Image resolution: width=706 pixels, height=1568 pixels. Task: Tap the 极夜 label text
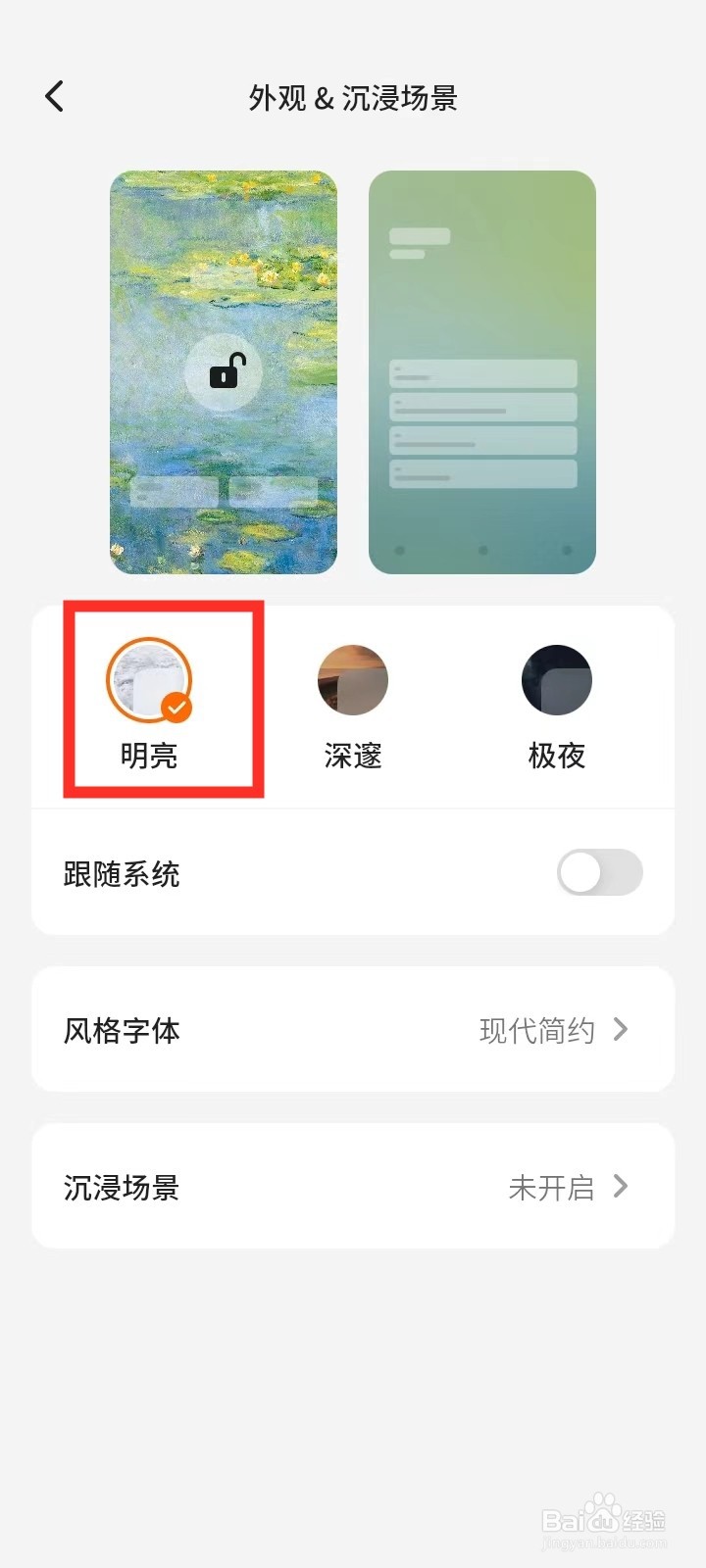pos(556,756)
